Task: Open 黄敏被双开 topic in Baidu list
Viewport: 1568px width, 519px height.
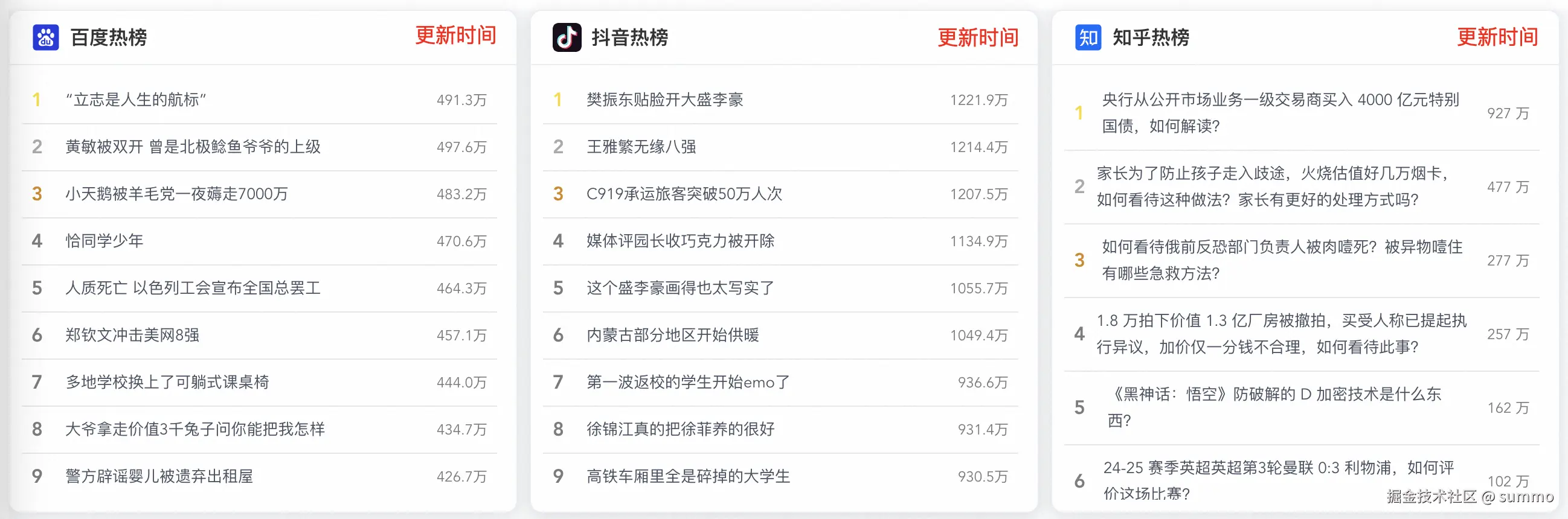Action: click(192, 147)
